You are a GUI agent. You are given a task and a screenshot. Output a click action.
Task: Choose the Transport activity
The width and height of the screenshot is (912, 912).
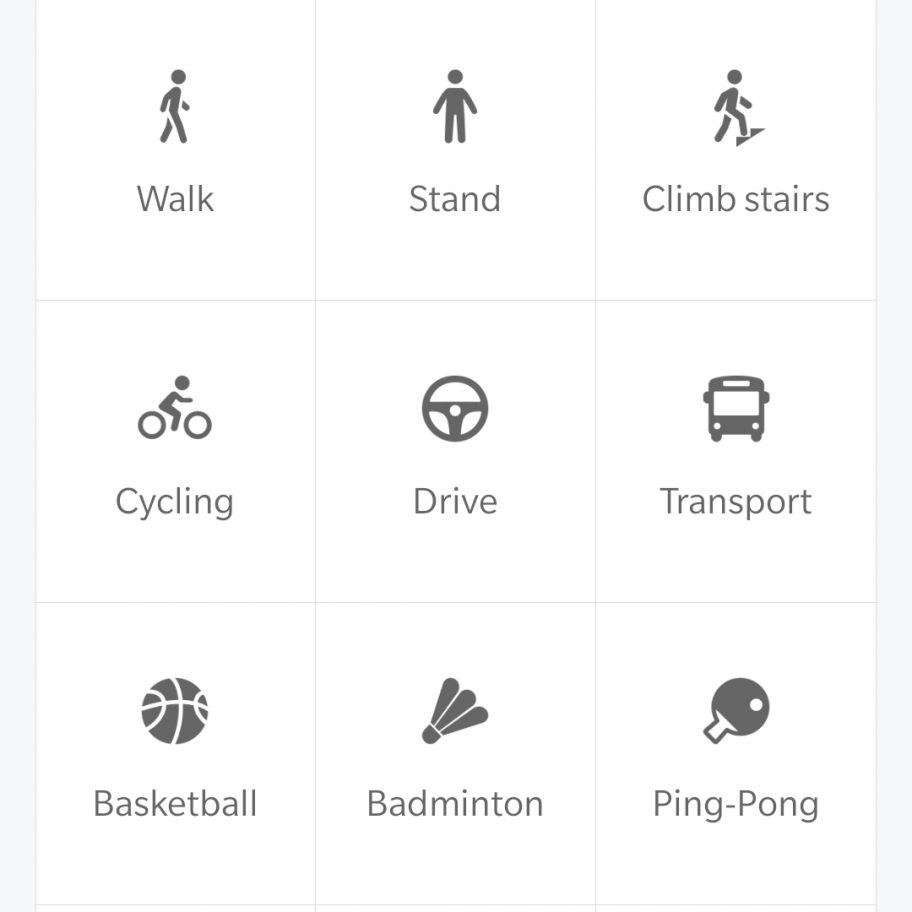click(736, 450)
